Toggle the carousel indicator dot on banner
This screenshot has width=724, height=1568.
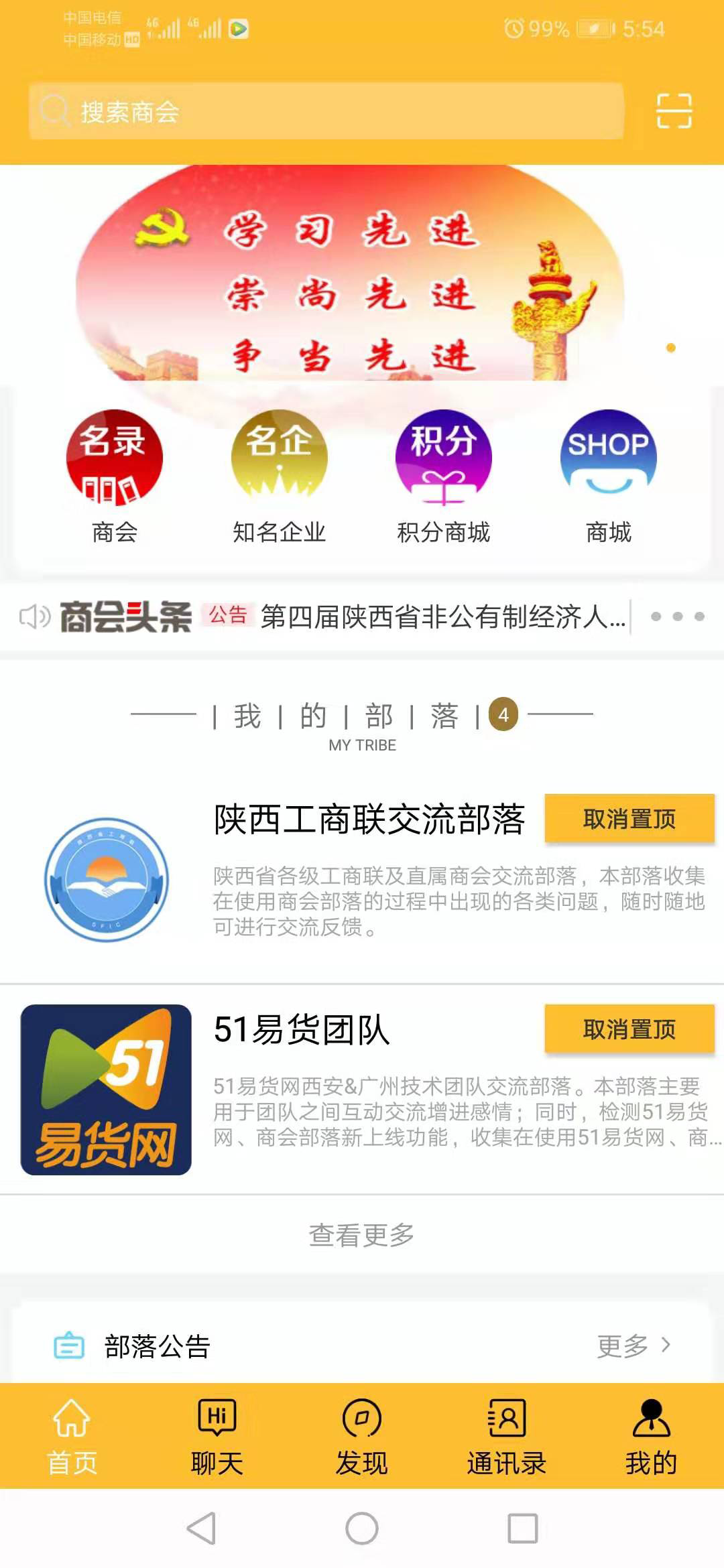(670, 347)
